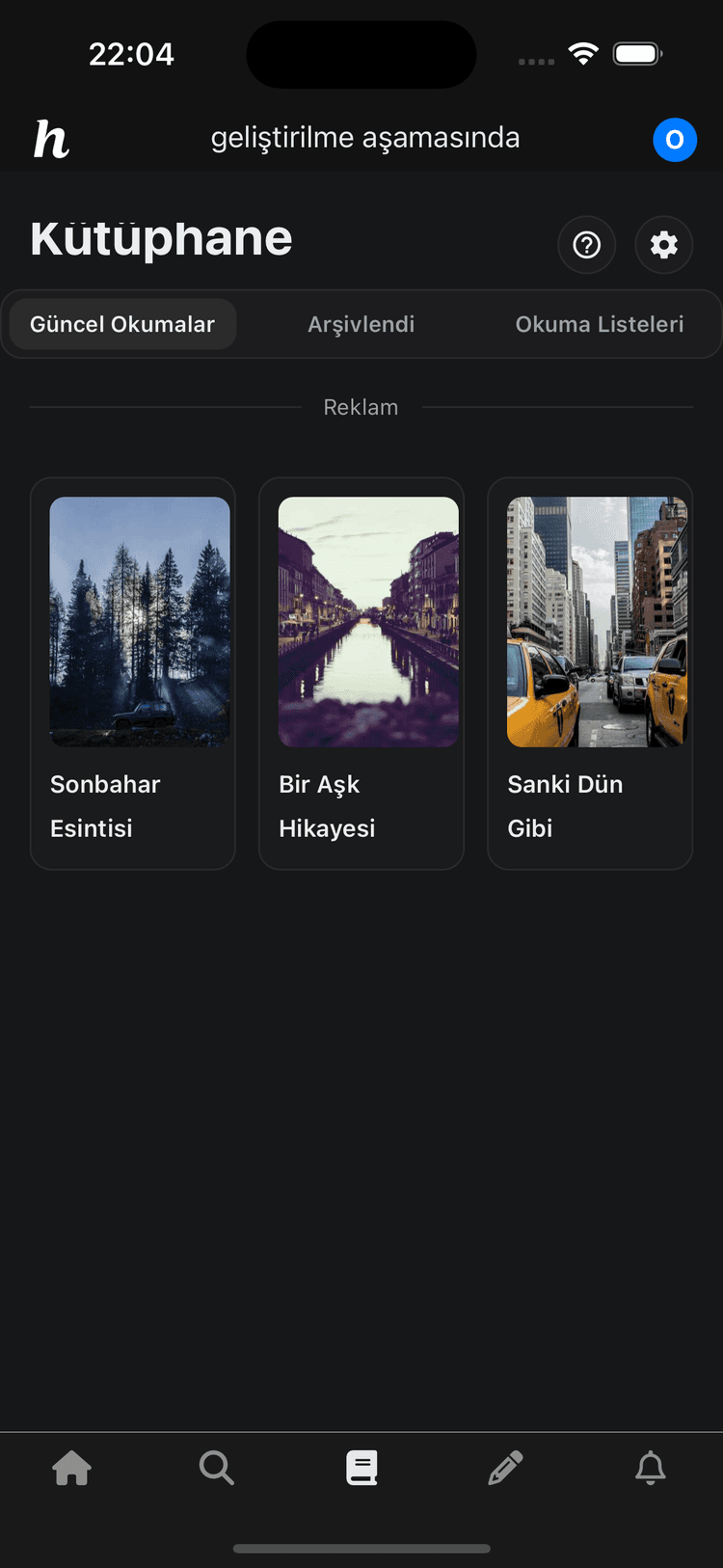Open the help question mark icon
The image size is (723, 1568).
pyautogui.click(x=586, y=245)
